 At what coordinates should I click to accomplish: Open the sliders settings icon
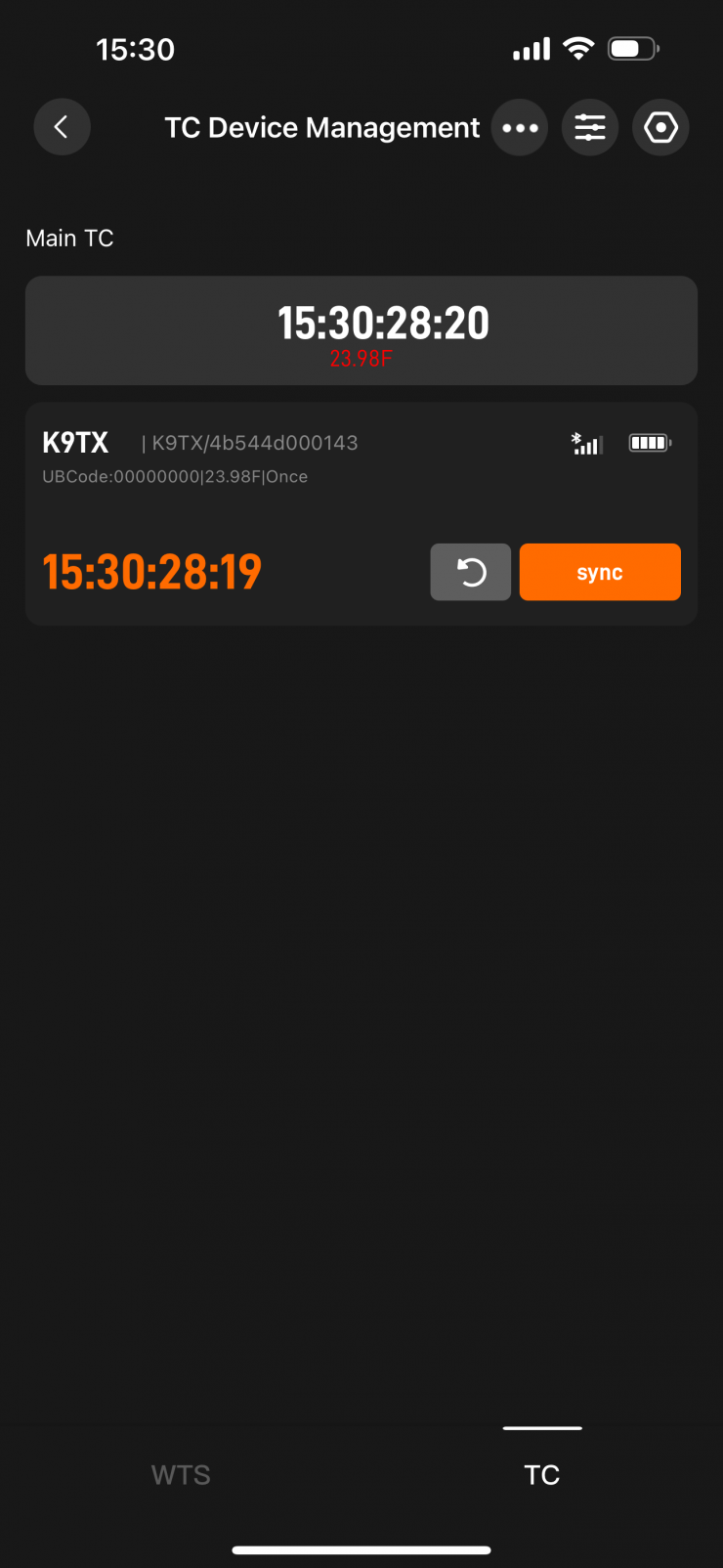(590, 128)
